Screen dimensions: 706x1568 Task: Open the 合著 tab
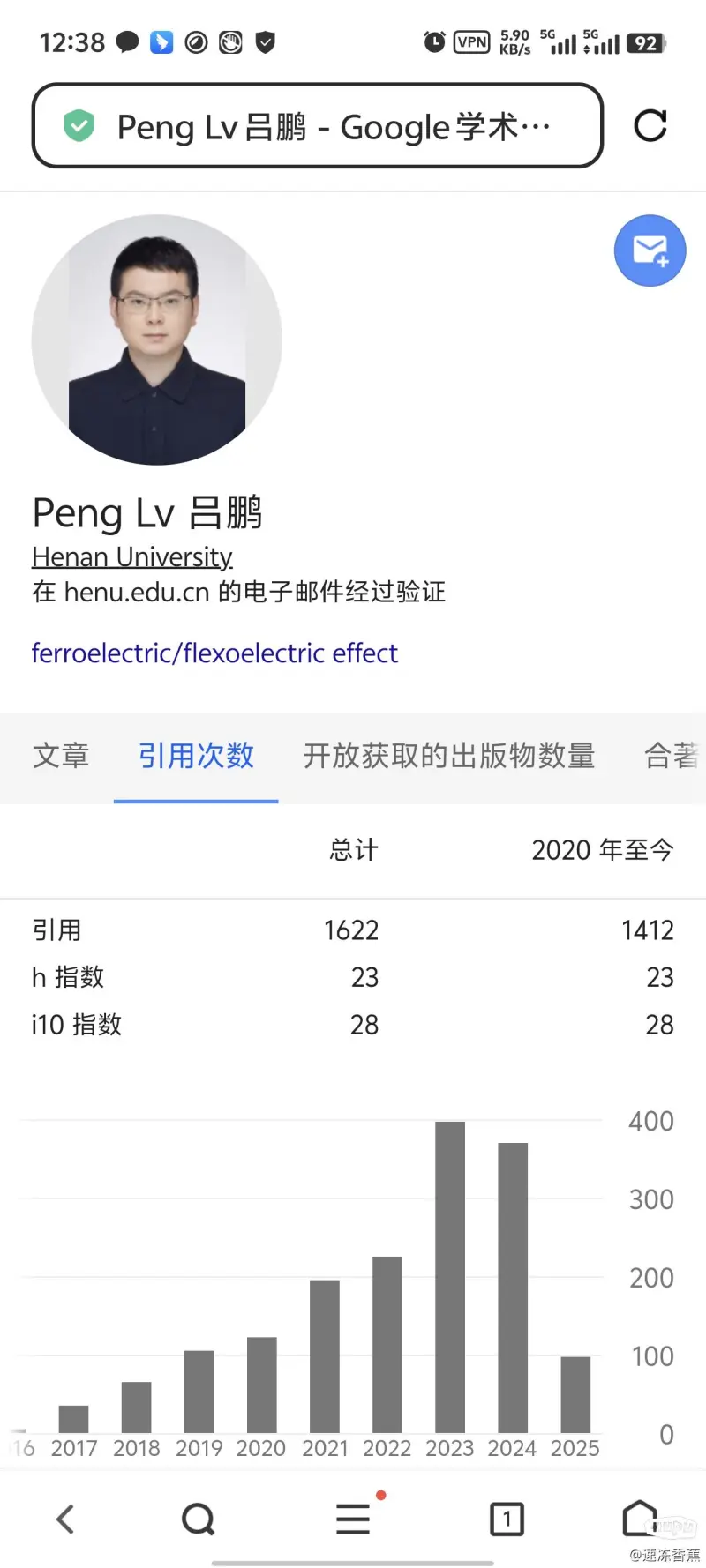pyautogui.click(x=673, y=756)
